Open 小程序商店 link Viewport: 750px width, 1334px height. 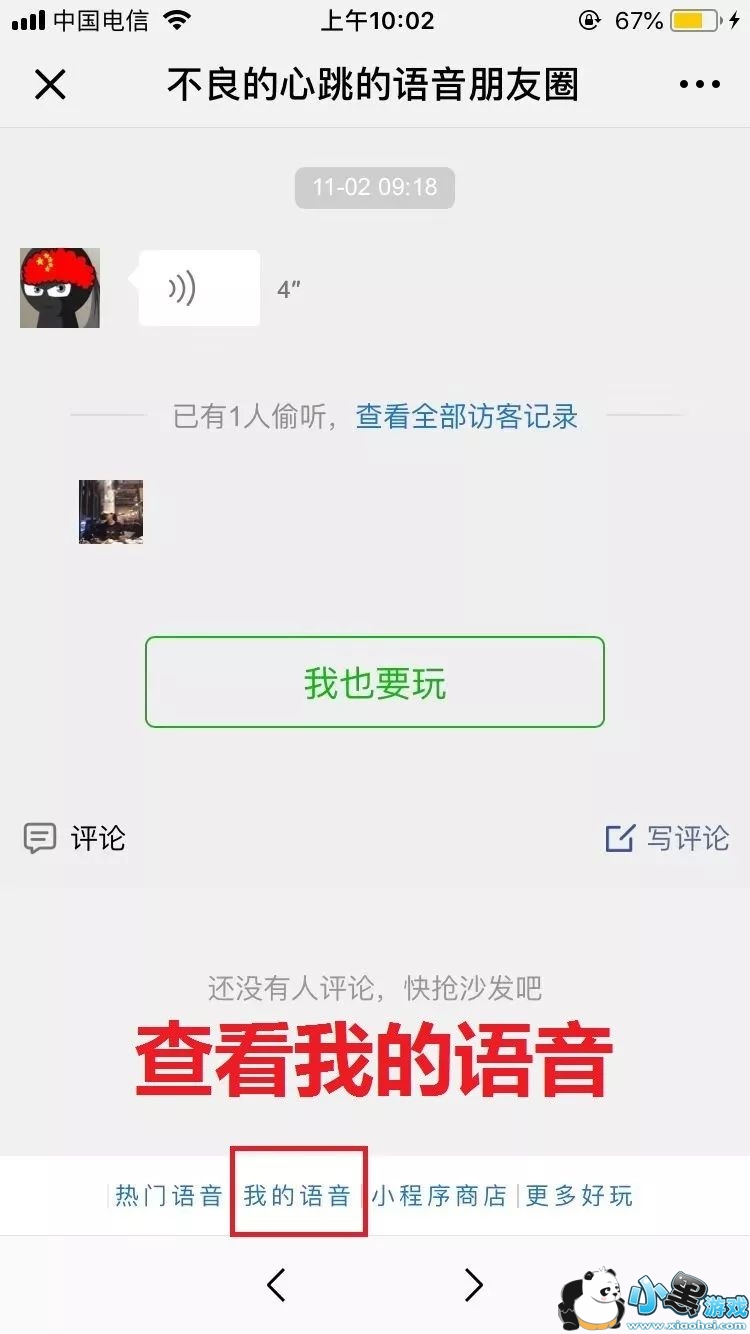[440, 1196]
